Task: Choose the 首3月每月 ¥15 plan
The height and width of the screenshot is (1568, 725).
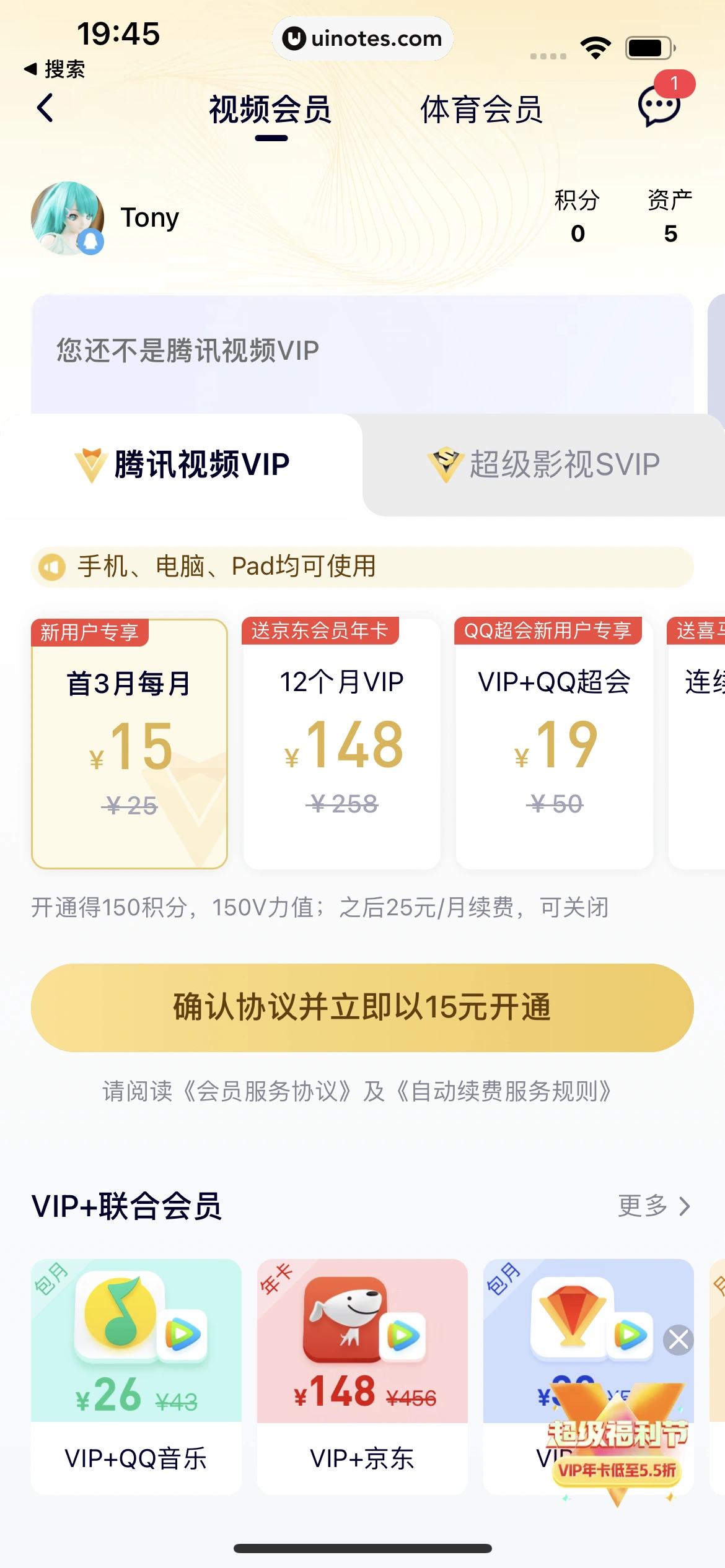Action: coord(130,744)
